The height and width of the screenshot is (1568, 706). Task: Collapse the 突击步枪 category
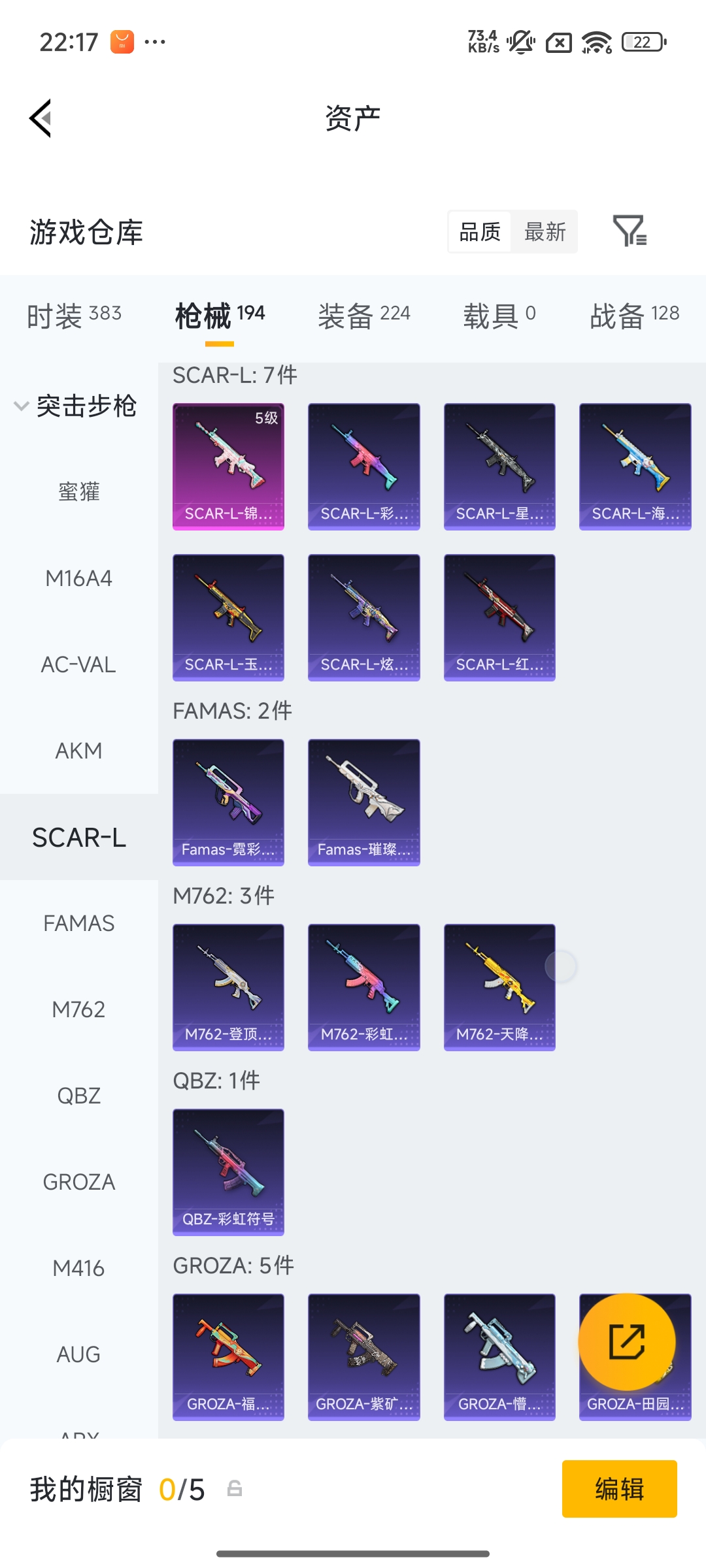[75, 406]
